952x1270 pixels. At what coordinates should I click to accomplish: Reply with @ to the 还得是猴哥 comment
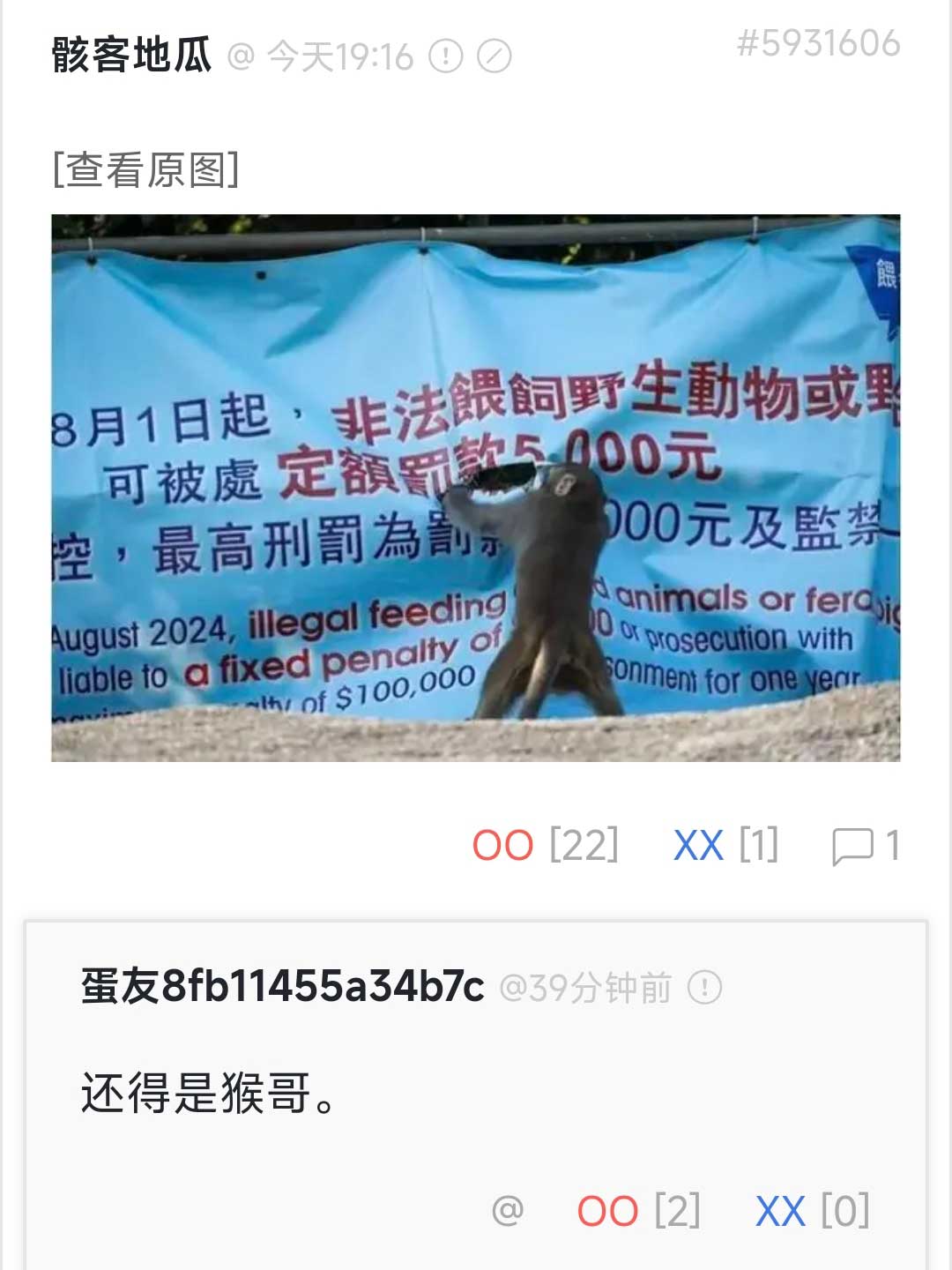tap(508, 1210)
